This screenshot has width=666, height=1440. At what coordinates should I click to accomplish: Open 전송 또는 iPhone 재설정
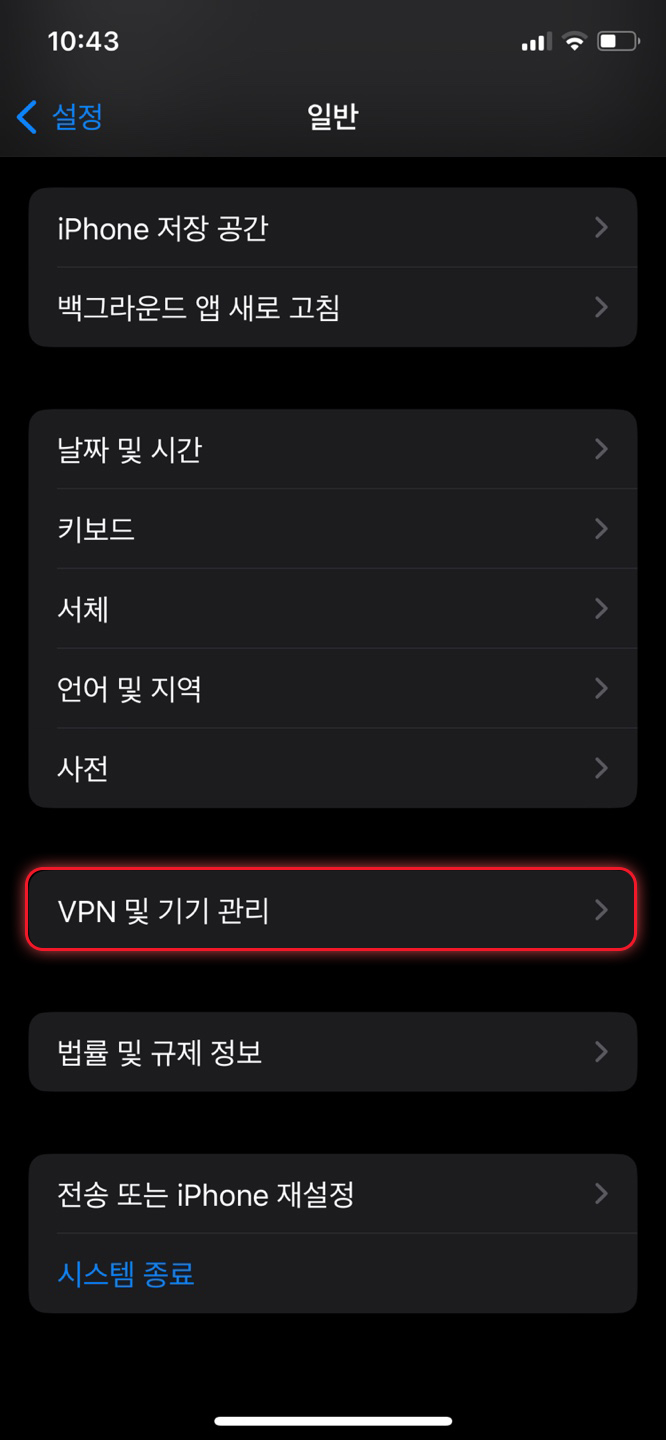tap(333, 1194)
